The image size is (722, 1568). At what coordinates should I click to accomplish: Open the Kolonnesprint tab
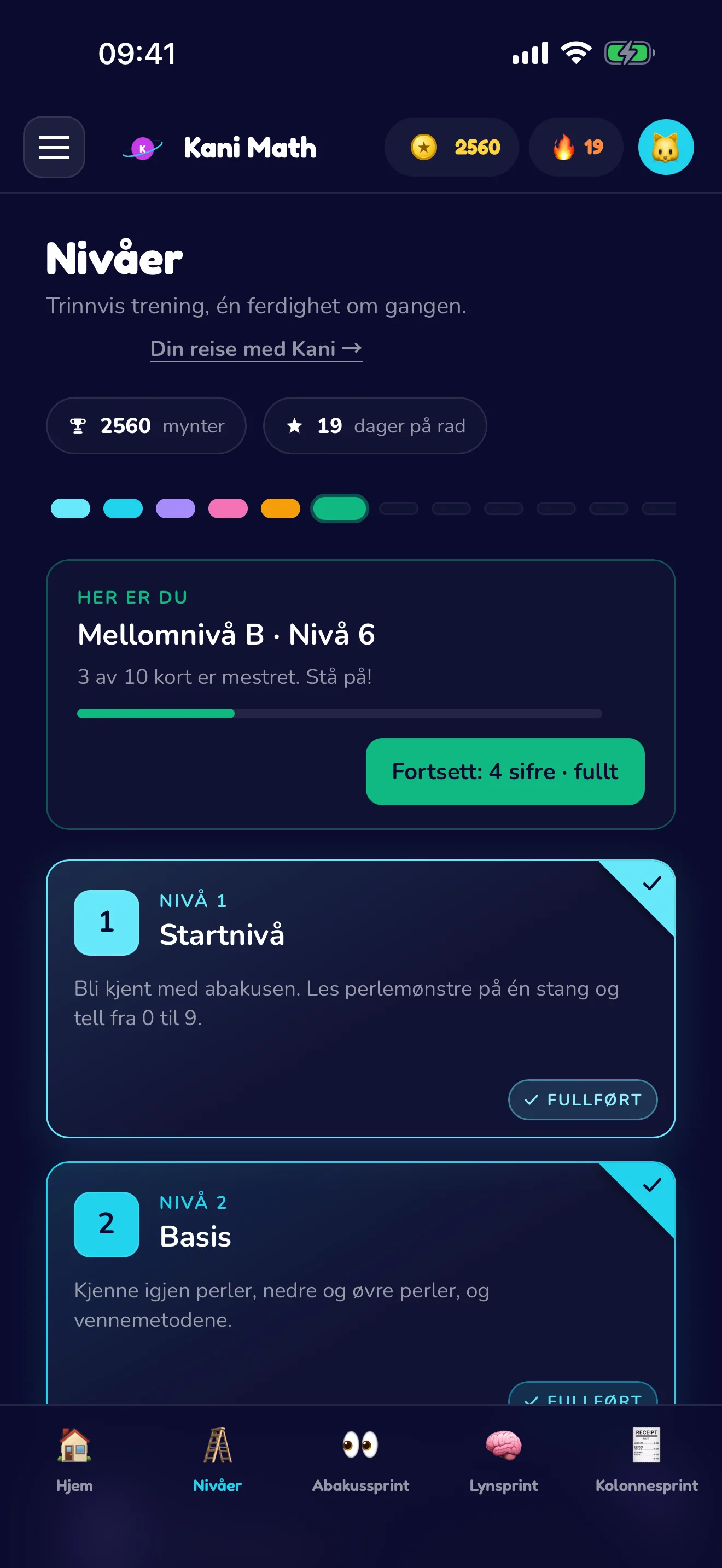[647, 1460]
